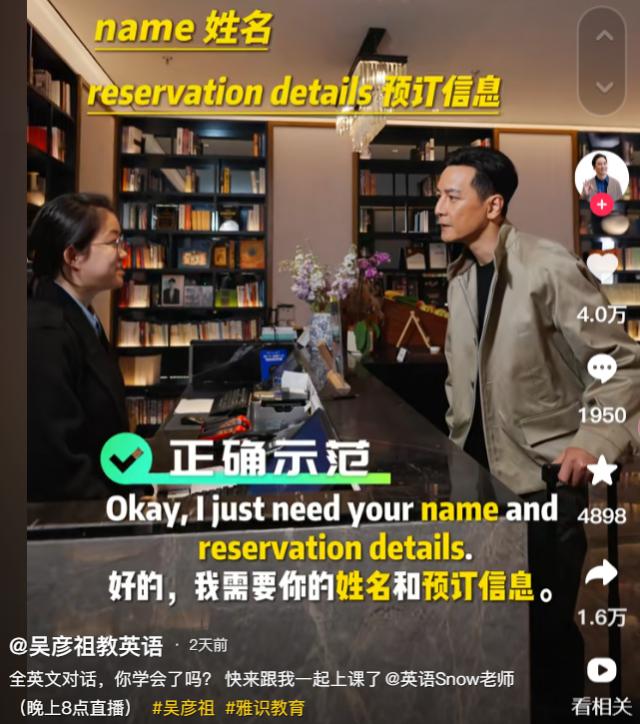This screenshot has width=640, height=724.
Task: Share this video
Action: click(601, 573)
